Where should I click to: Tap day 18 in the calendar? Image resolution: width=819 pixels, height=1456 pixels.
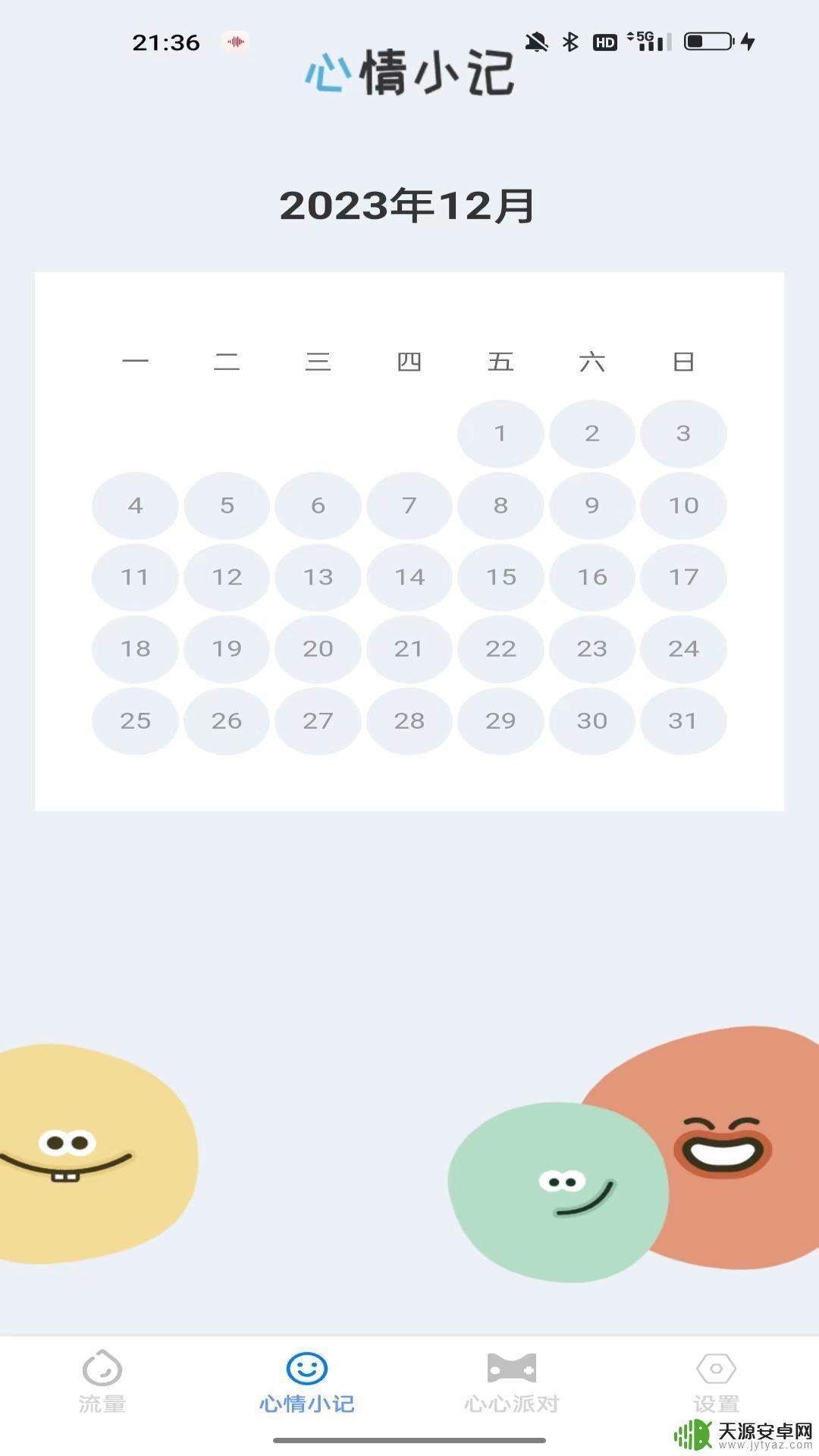click(x=136, y=649)
